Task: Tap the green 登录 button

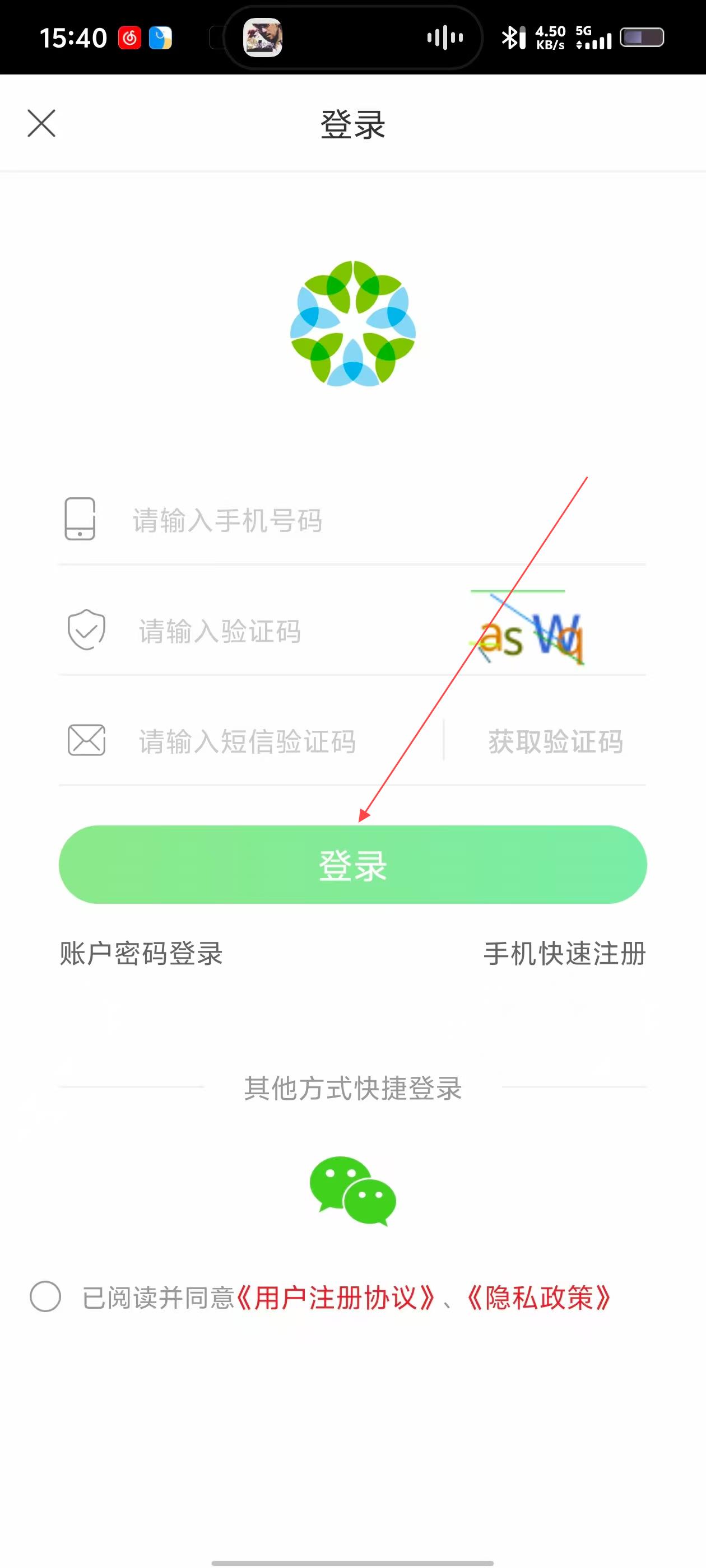Action: pos(352,865)
